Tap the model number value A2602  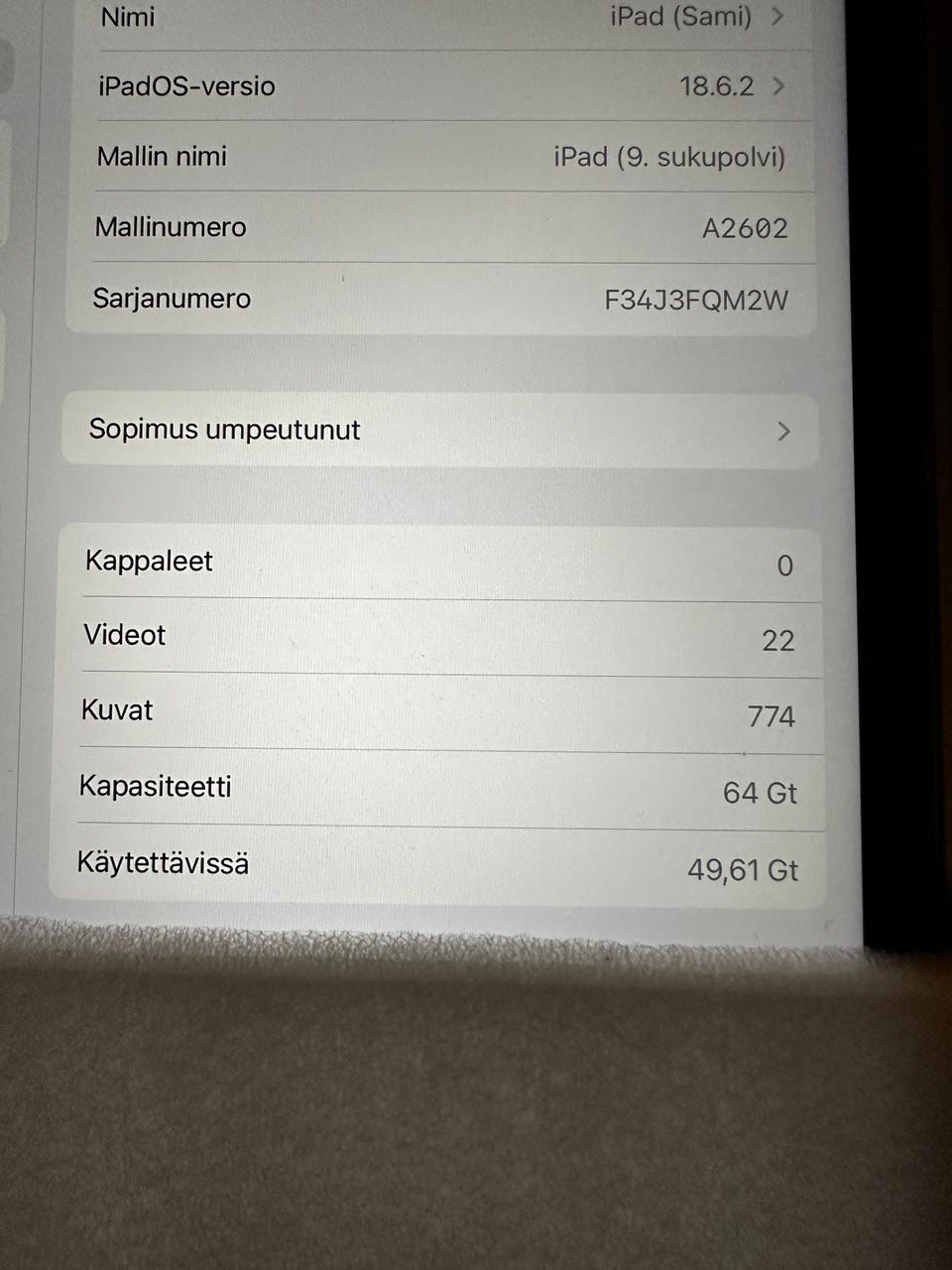click(746, 228)
